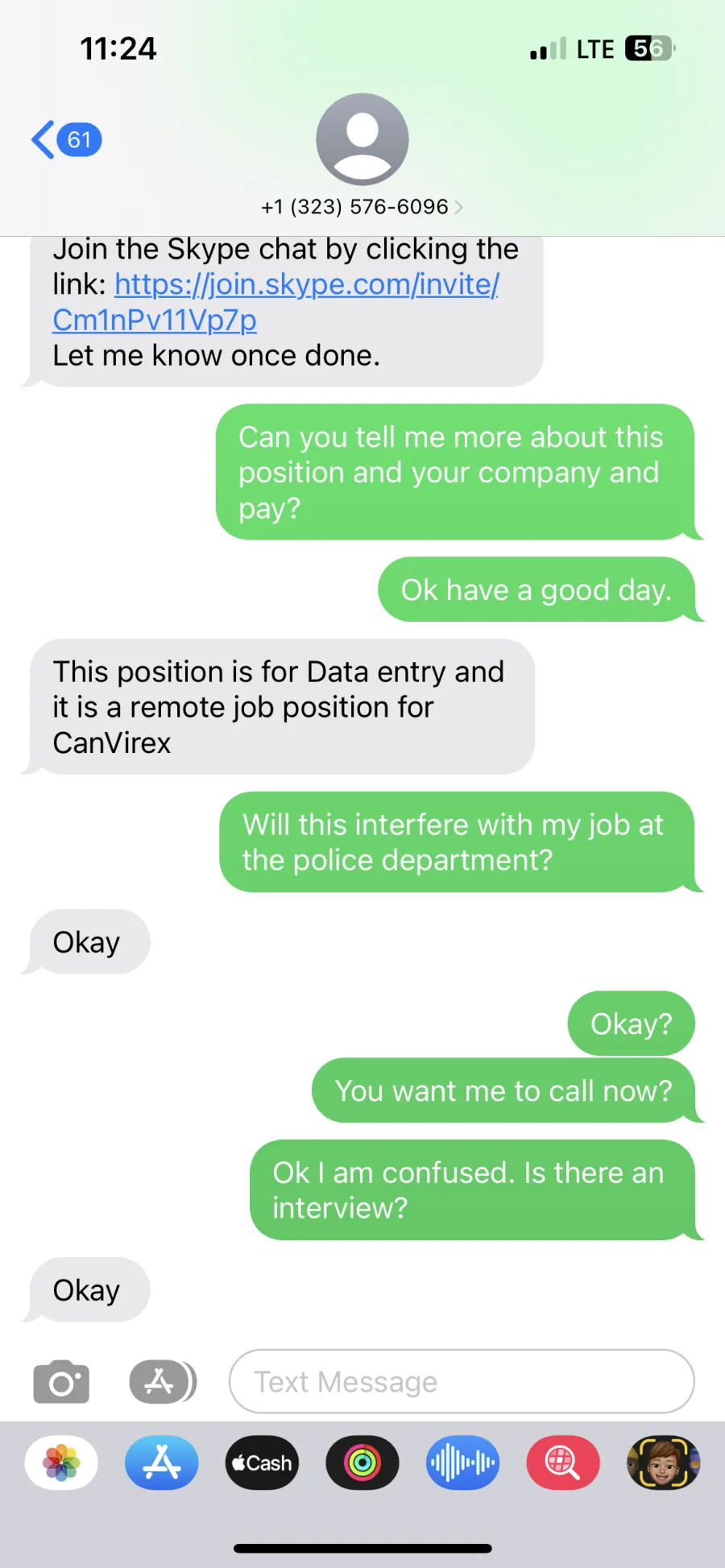Open the Photos app in the drawer
This screenshot has height=1568, width=725.
[62, 1463]
